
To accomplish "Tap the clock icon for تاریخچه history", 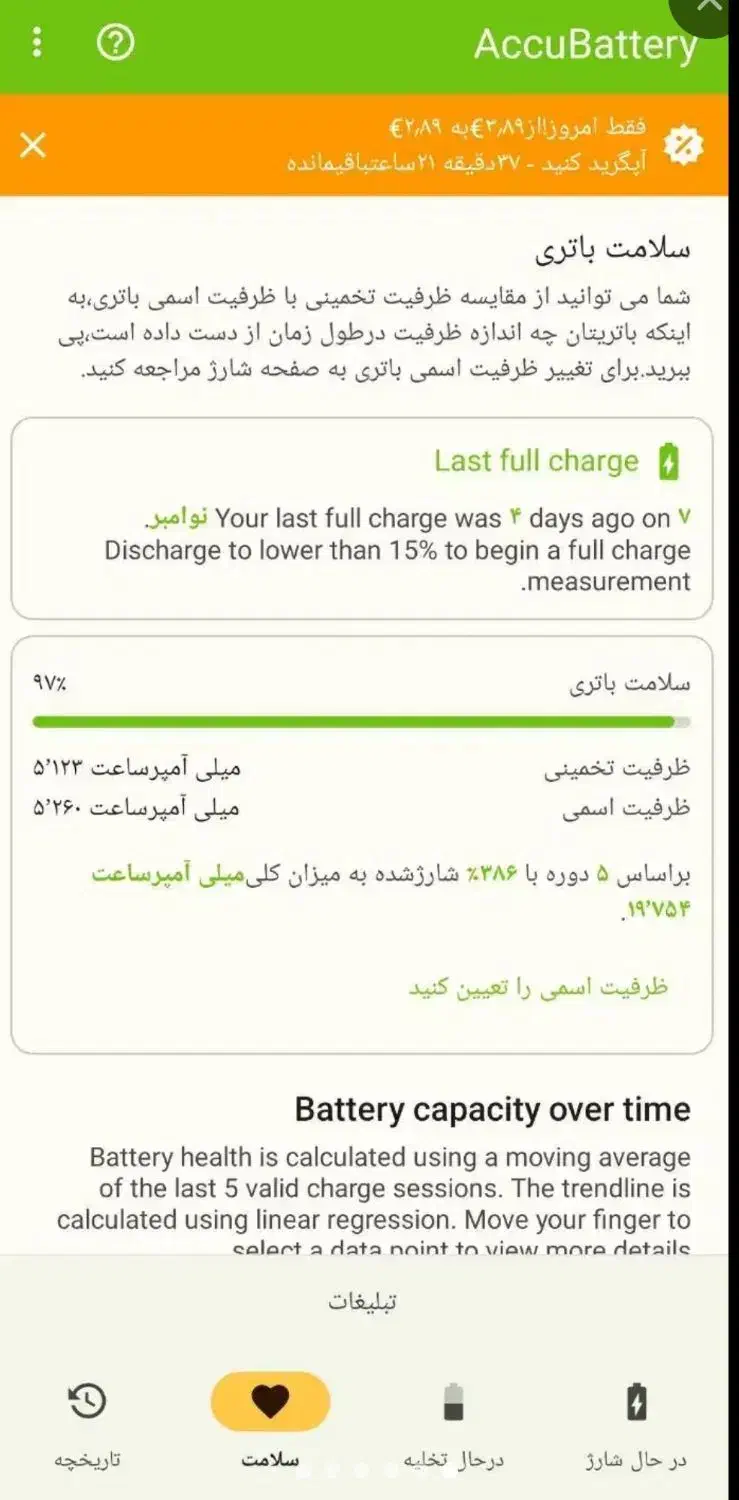I will (88, 1402).
